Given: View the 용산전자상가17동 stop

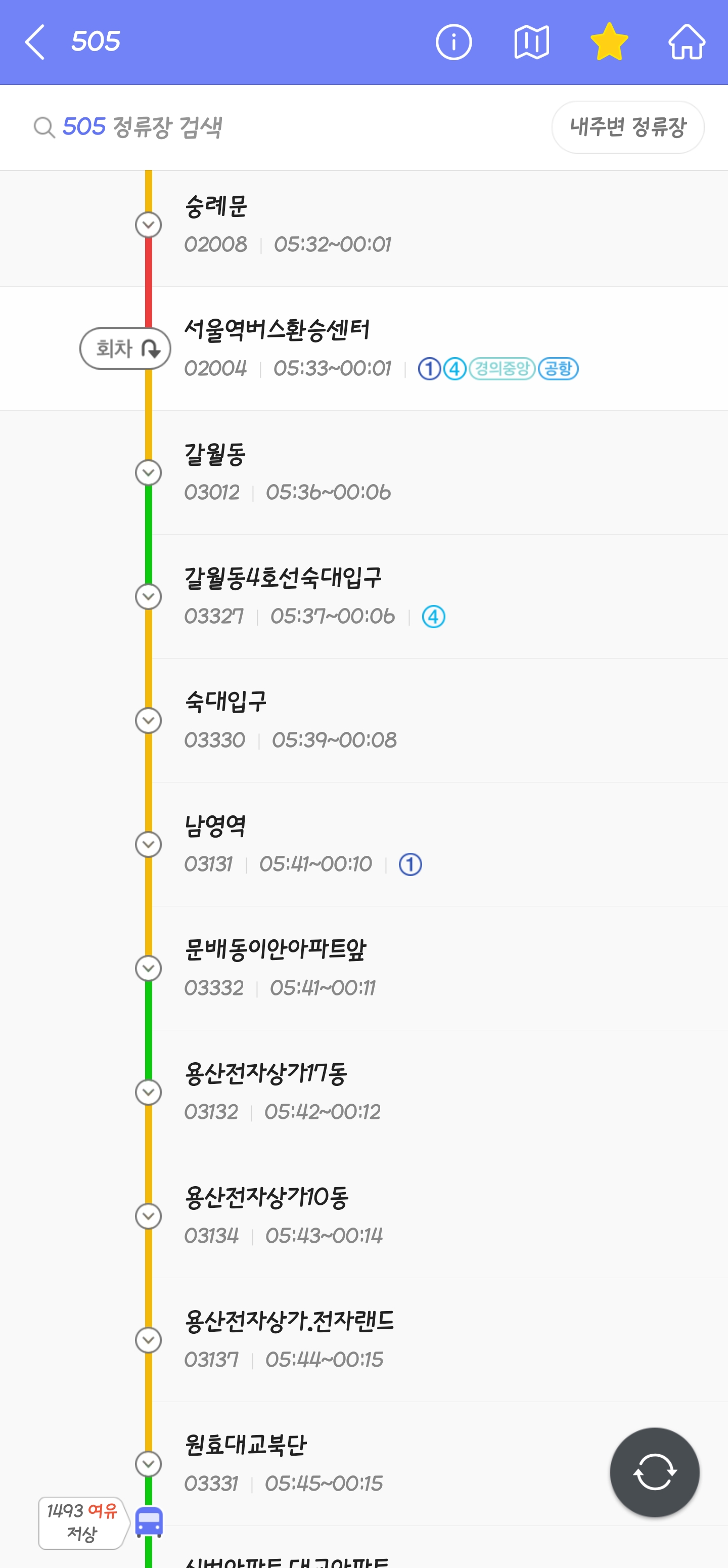Looking at the screenshot, I should pyautogui.click(x=365, y=1092).
